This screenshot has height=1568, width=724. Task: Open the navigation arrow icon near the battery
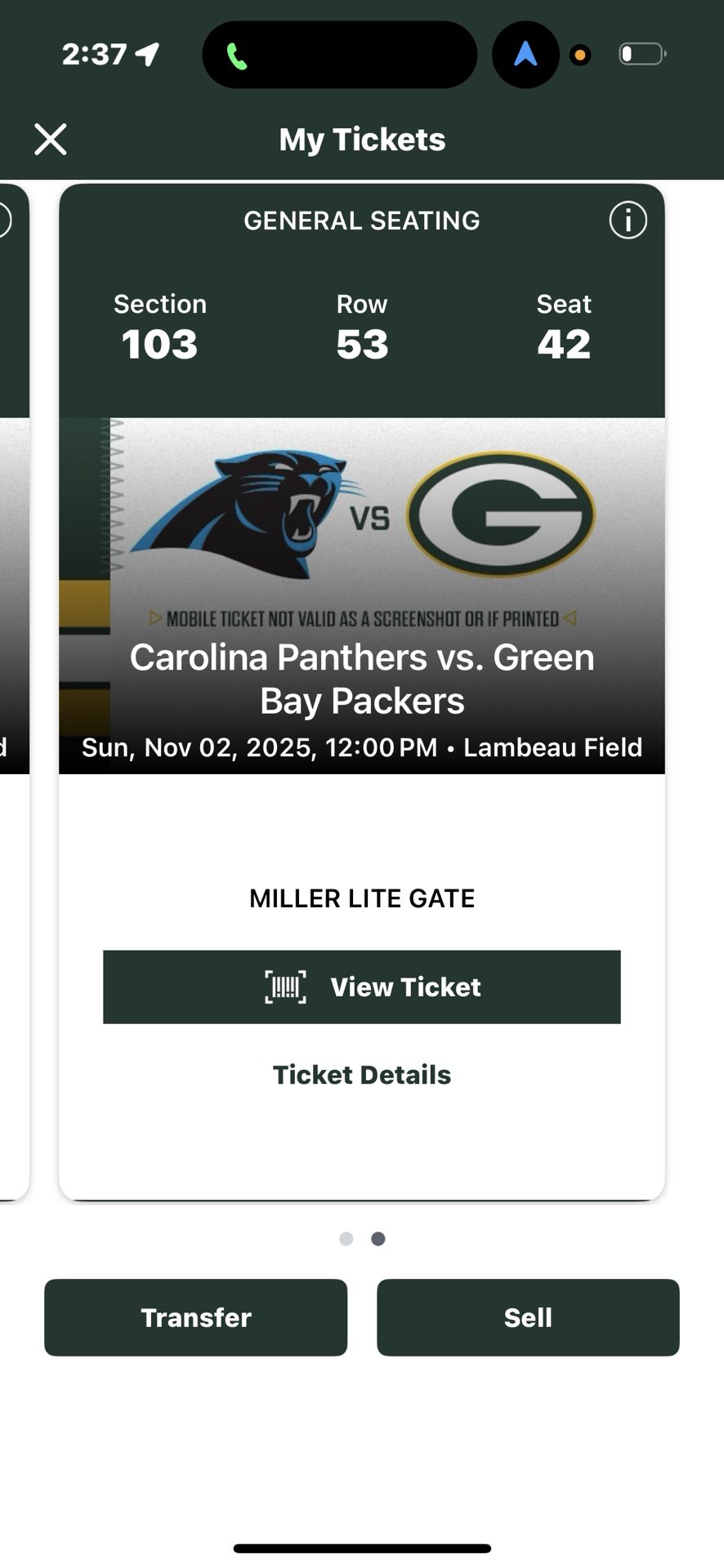tap(525, 54)
